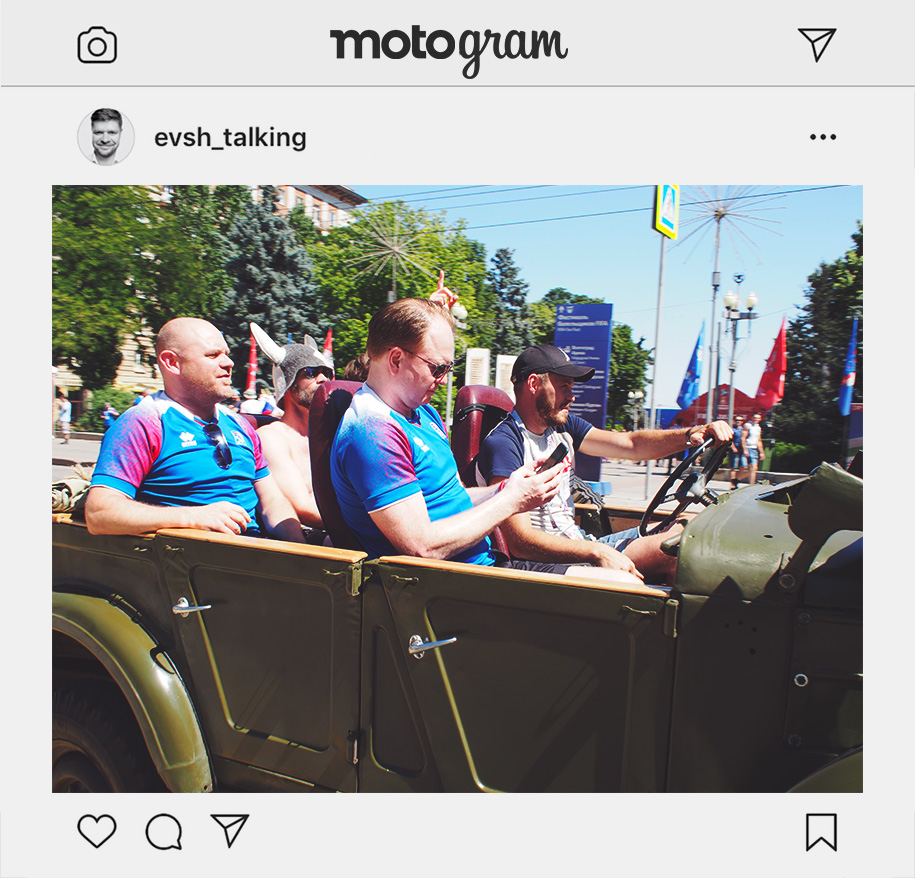Open the post's three-dot options menu
This screenshot has height=878, width=915.
pyautogui.click(x=822, y=138)
